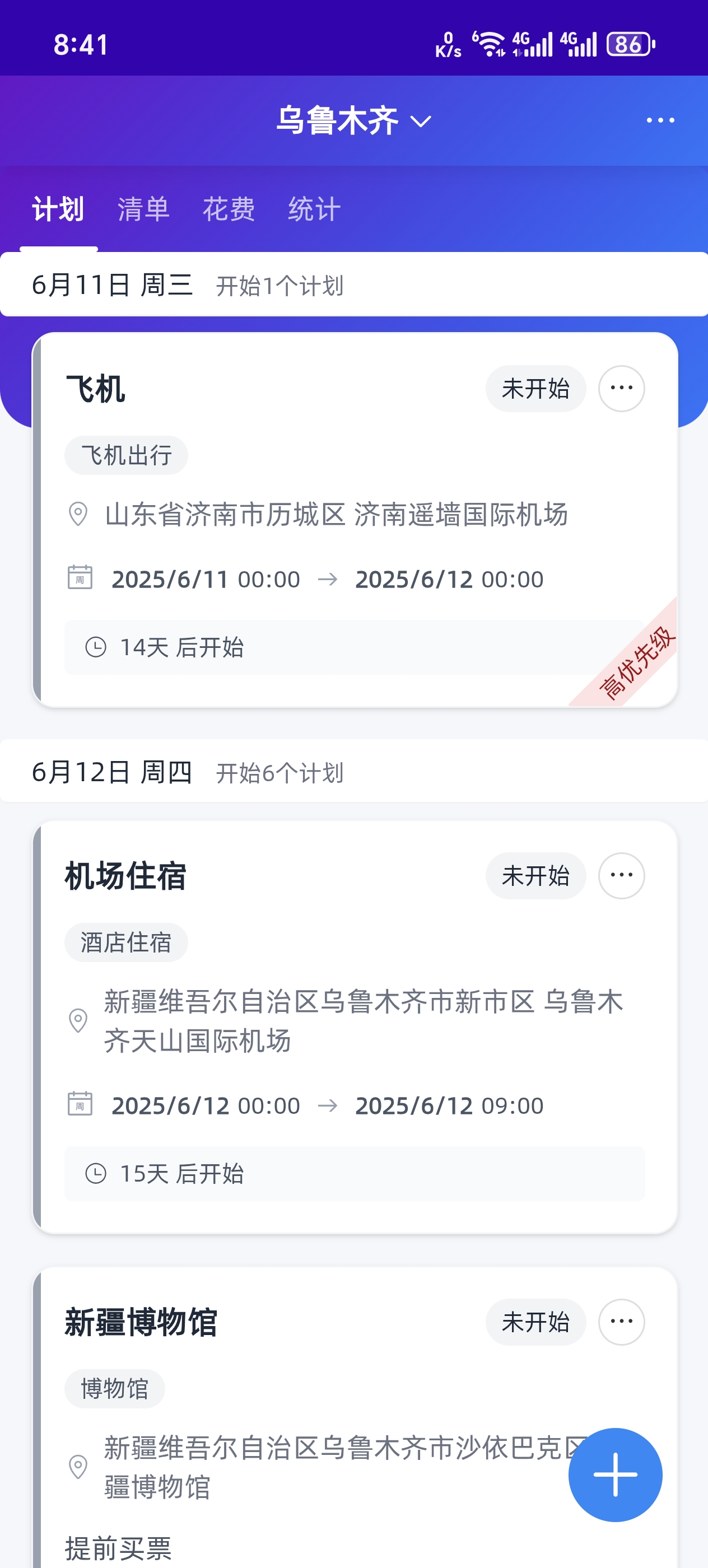Select the 计划 tab
The width and height of the screenshot is (708, 1568).
click(58, 209)
